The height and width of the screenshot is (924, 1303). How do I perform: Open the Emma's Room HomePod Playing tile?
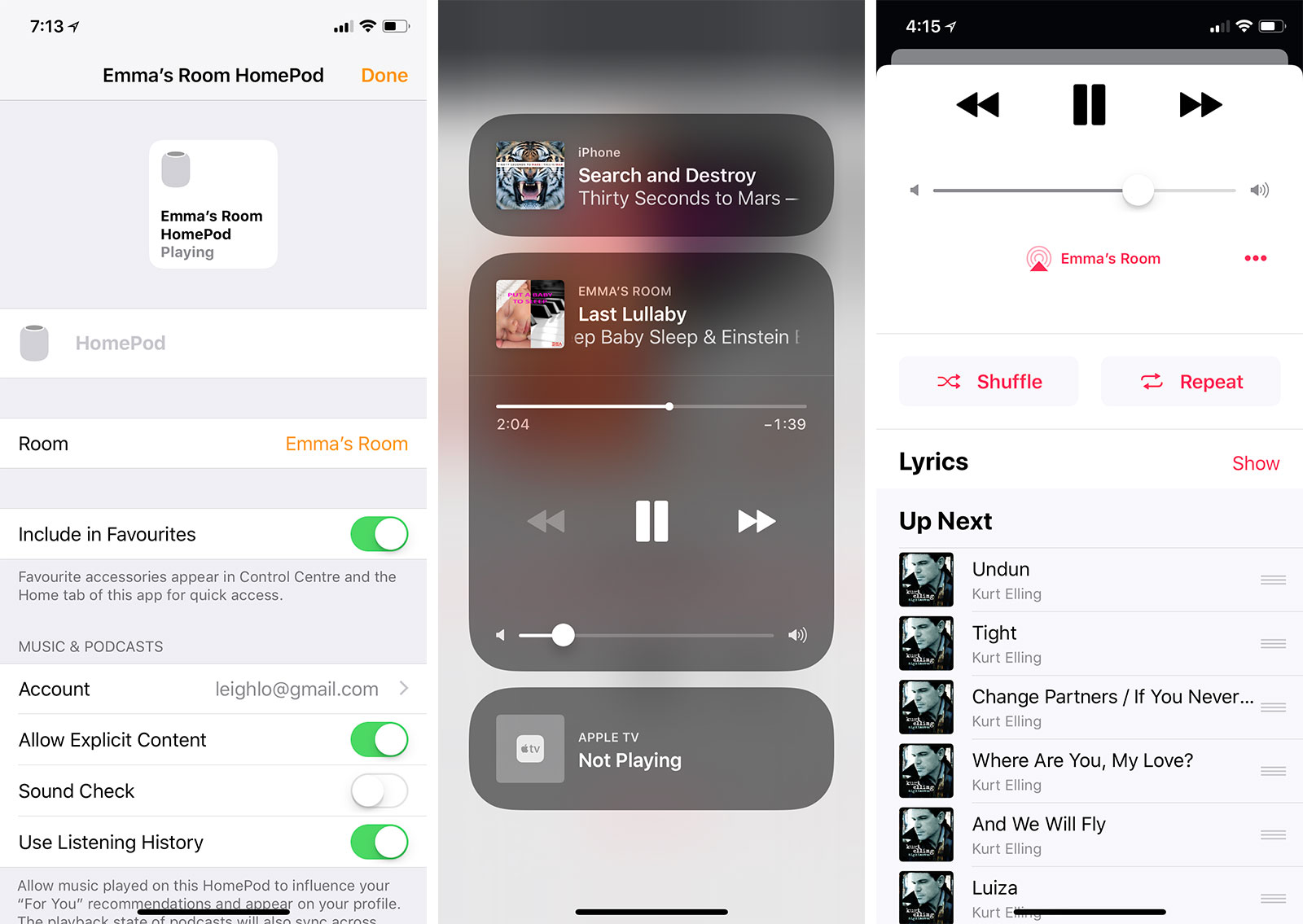213,204
